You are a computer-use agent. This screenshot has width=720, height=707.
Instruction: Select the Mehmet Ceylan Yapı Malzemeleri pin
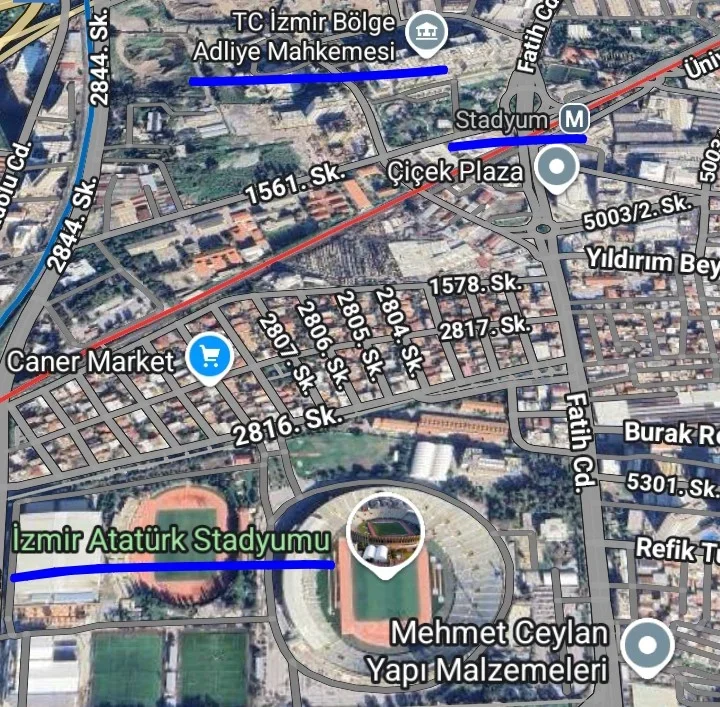pyautogui.click(x=646, y=645)
